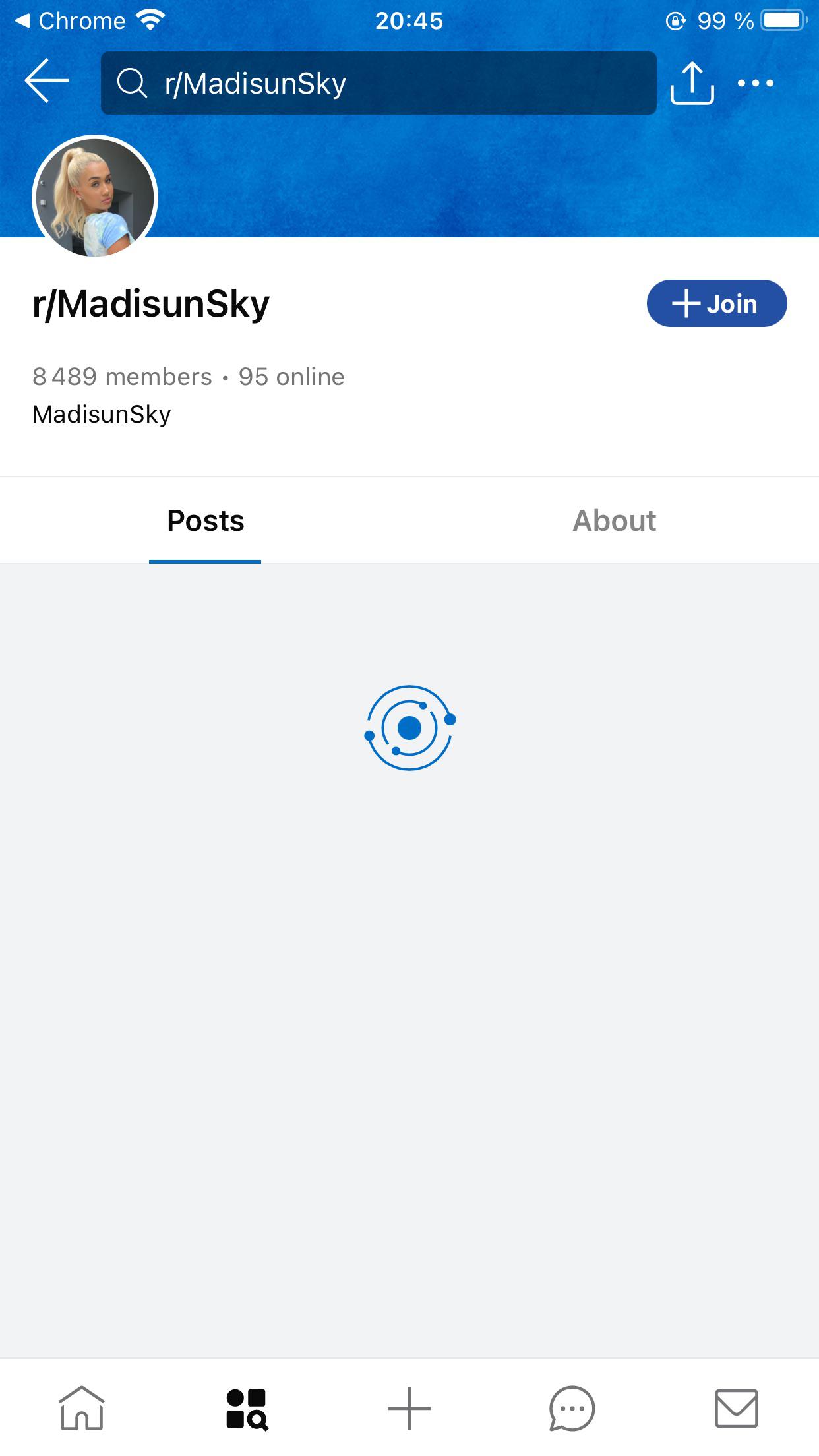
Task: Tap the create post plus icon
Action: [409, 1408]
